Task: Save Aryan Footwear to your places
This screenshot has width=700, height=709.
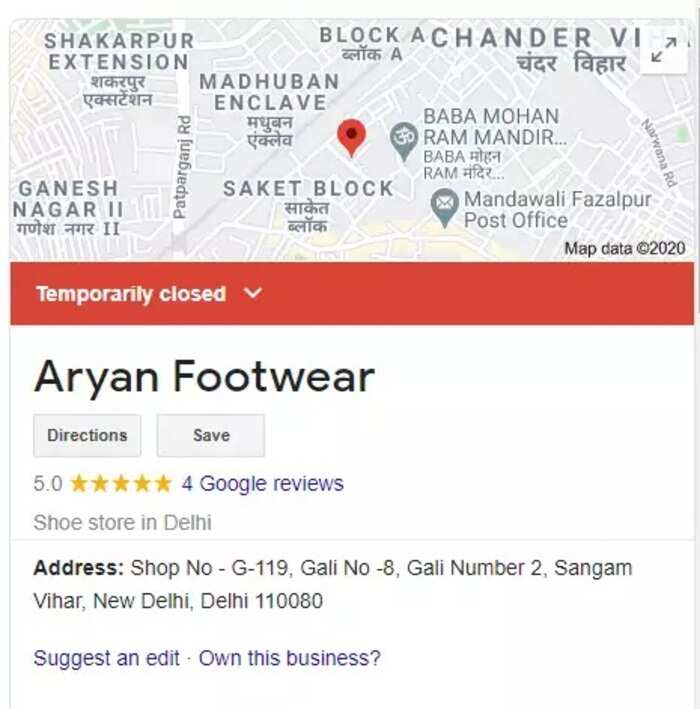Action: coord(211,436)
